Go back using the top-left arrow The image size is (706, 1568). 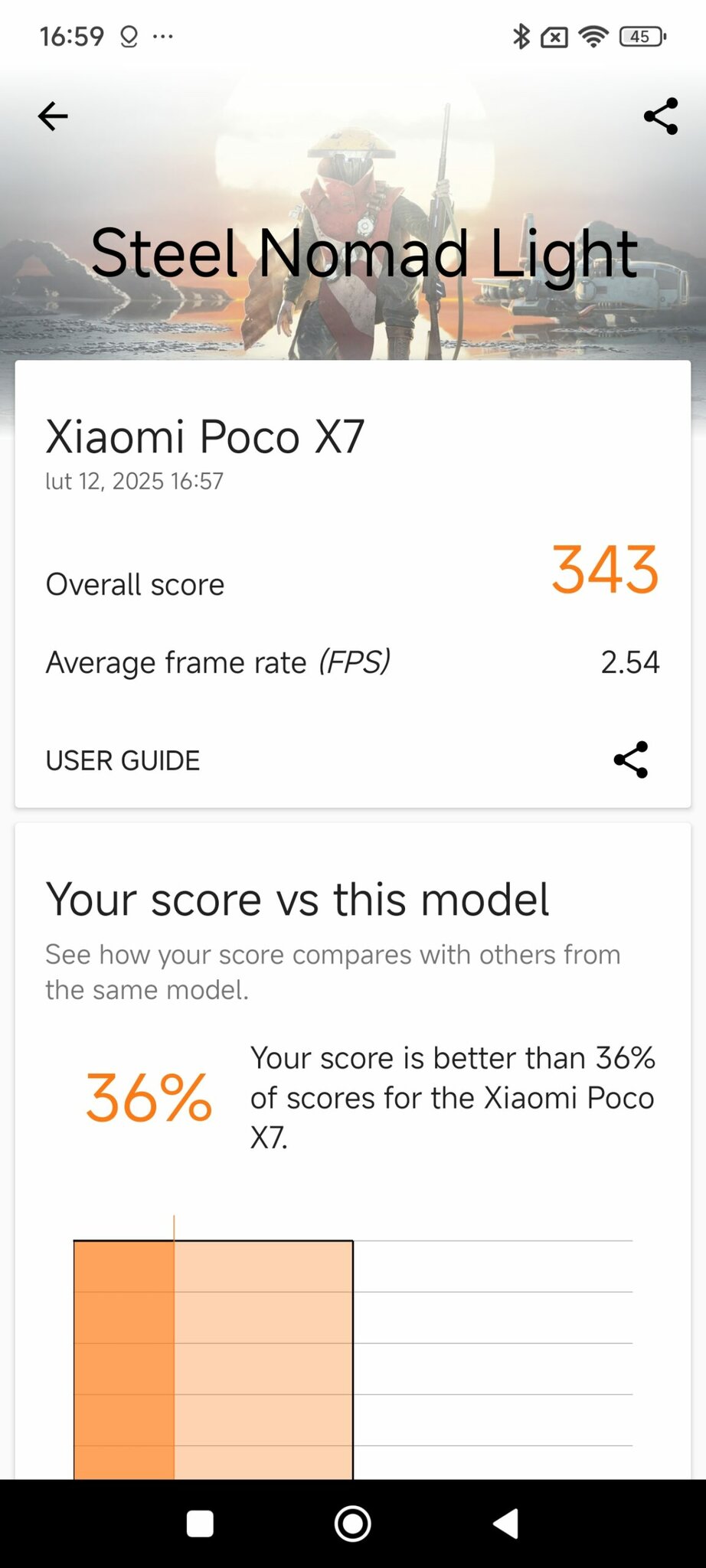coord(53,116)
